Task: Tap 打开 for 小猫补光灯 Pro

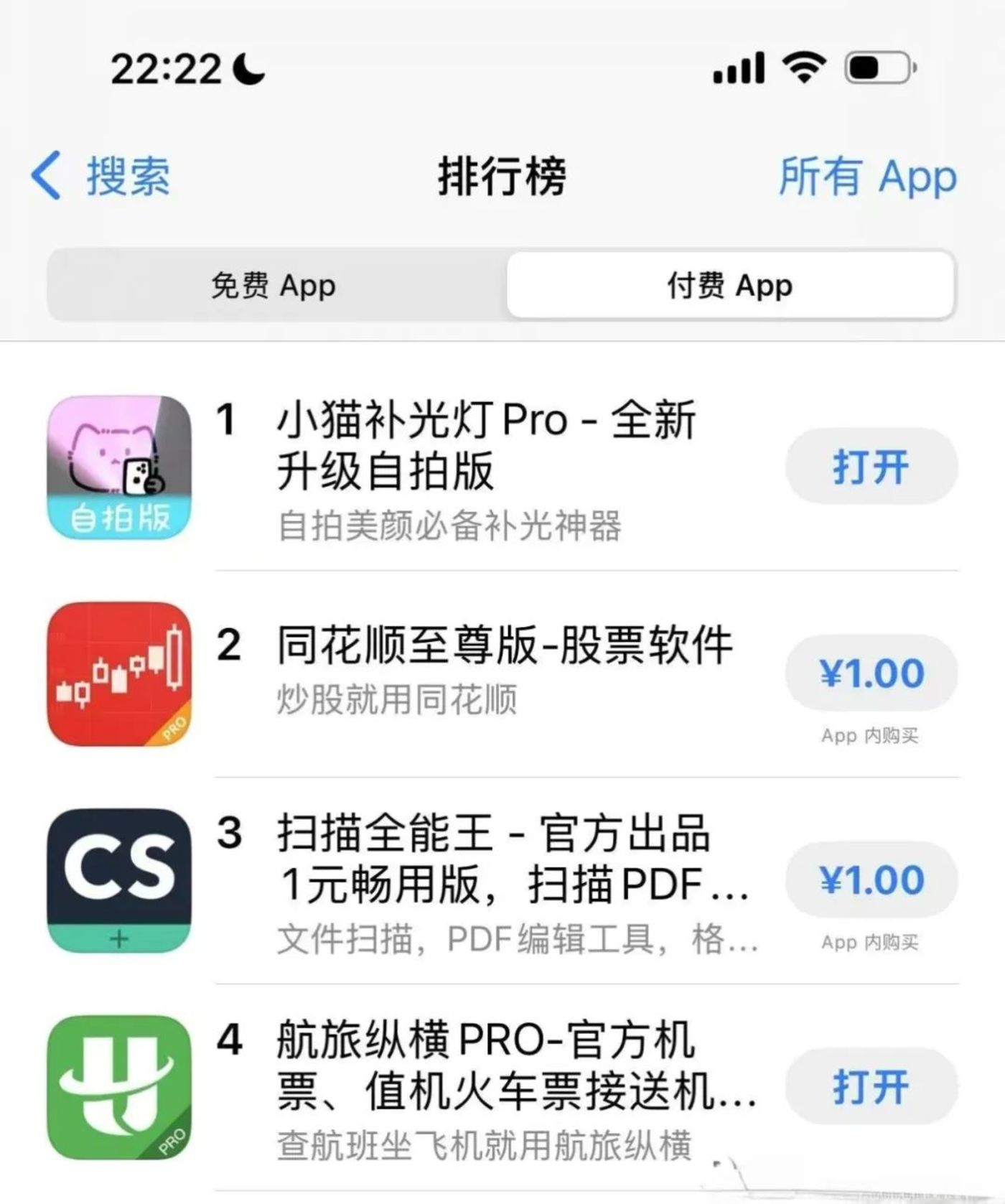Action: pyautogui.click(x=871, y=467)
